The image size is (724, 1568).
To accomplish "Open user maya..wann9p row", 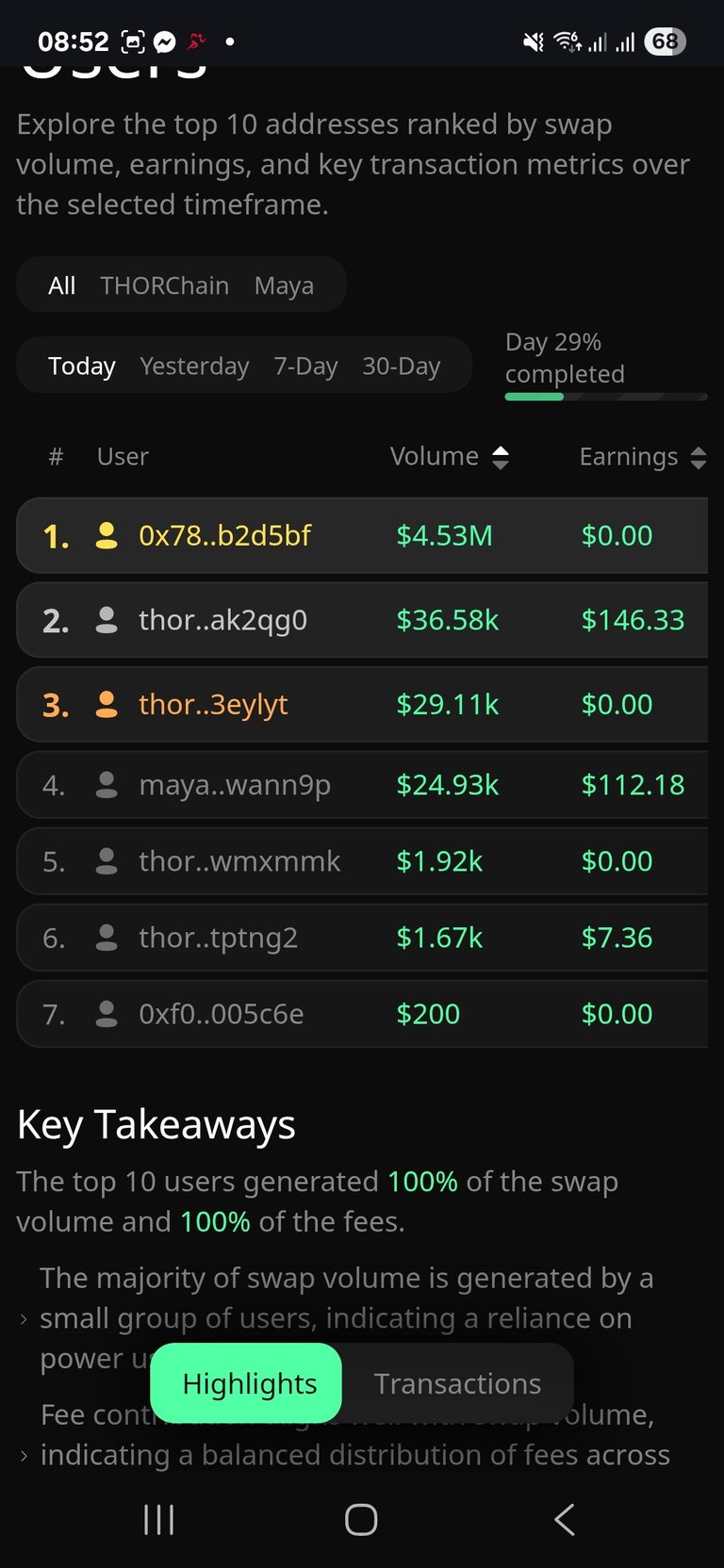I will coord(362,785).
